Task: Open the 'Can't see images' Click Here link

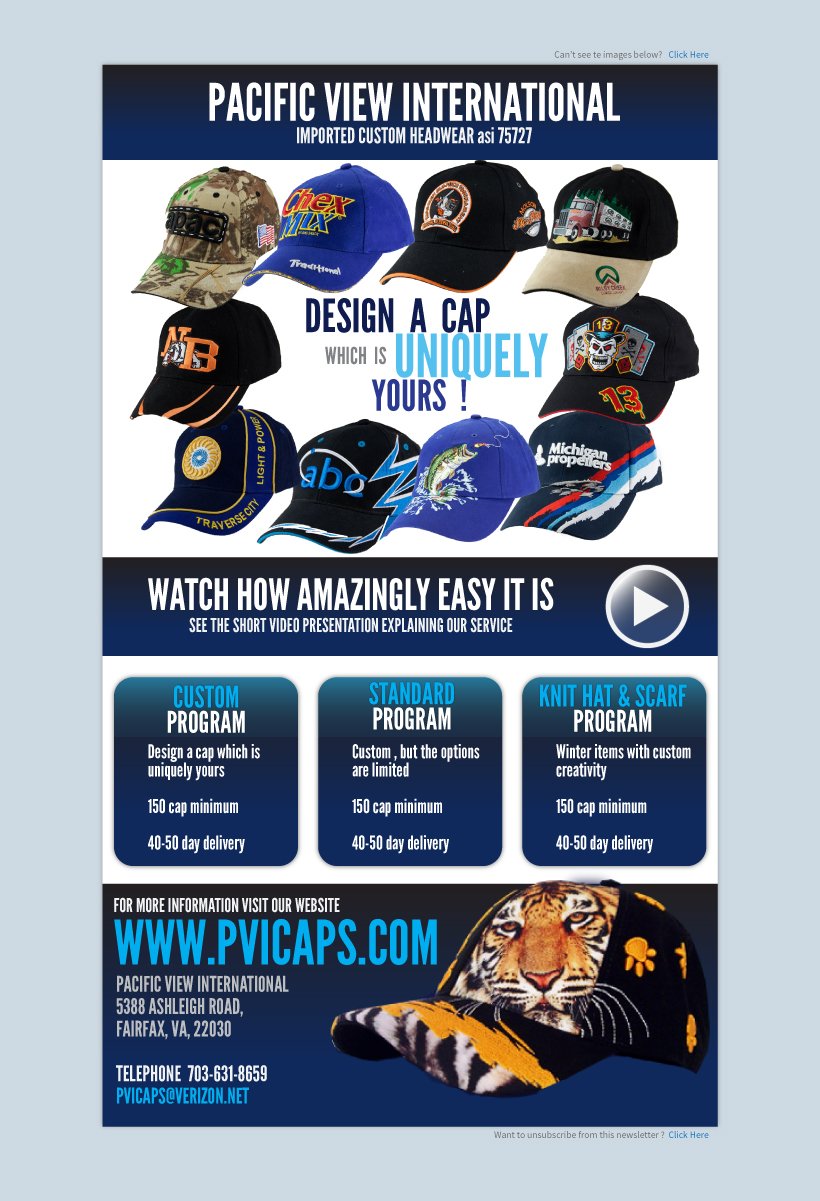Action: pos(688,55)
